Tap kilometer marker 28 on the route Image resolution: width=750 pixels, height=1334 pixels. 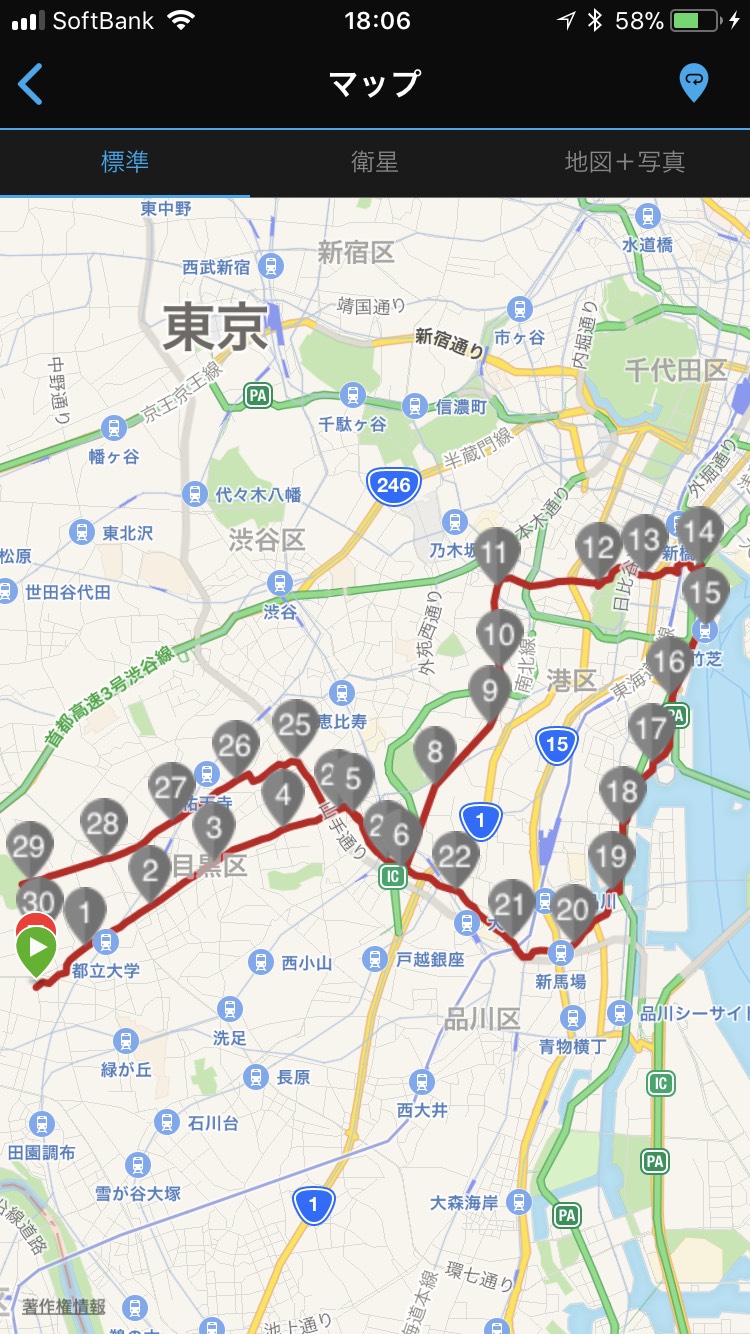103,824
